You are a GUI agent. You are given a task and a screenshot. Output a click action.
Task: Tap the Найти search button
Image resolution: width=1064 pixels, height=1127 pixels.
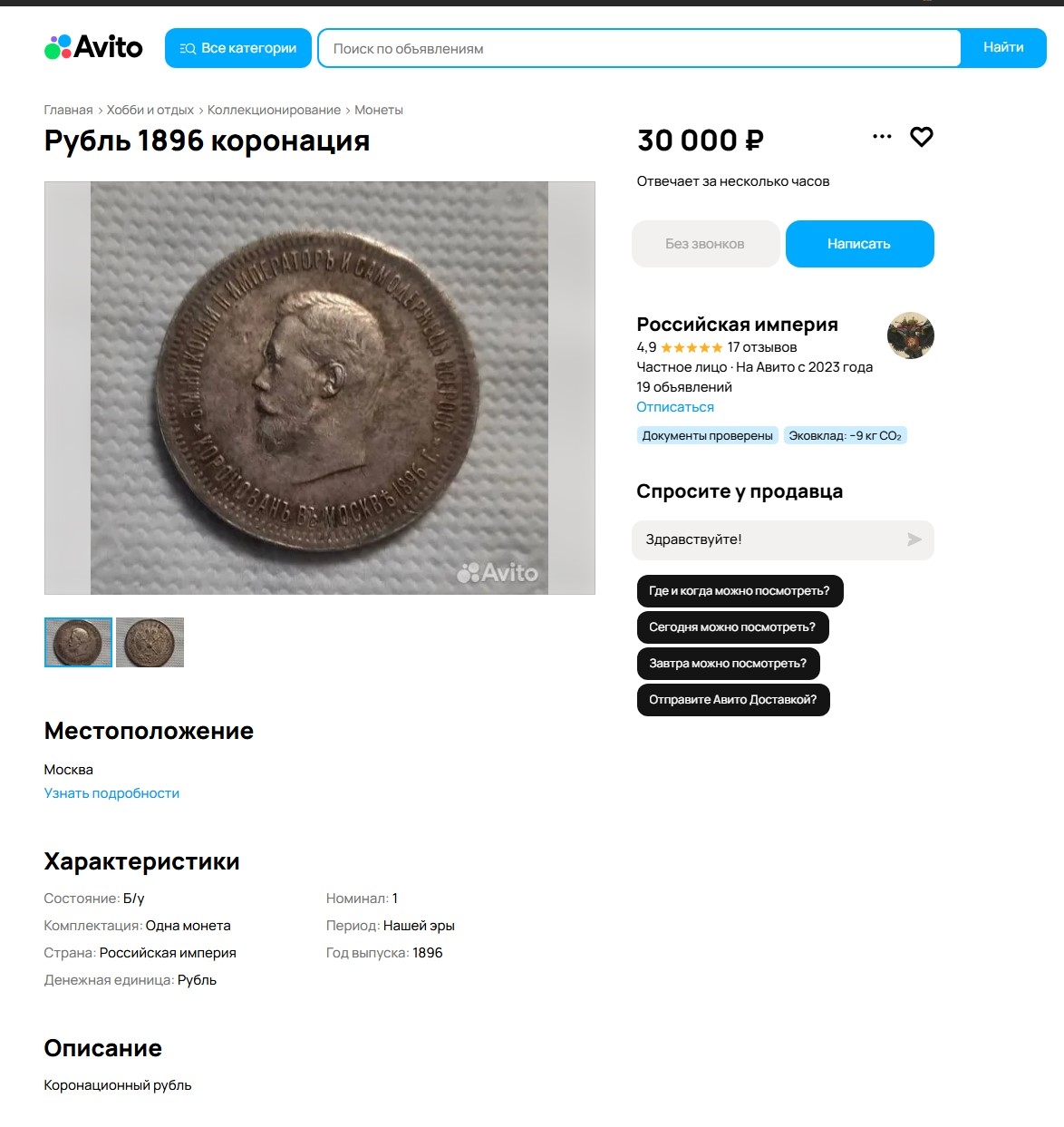(x=1003, y=48)
